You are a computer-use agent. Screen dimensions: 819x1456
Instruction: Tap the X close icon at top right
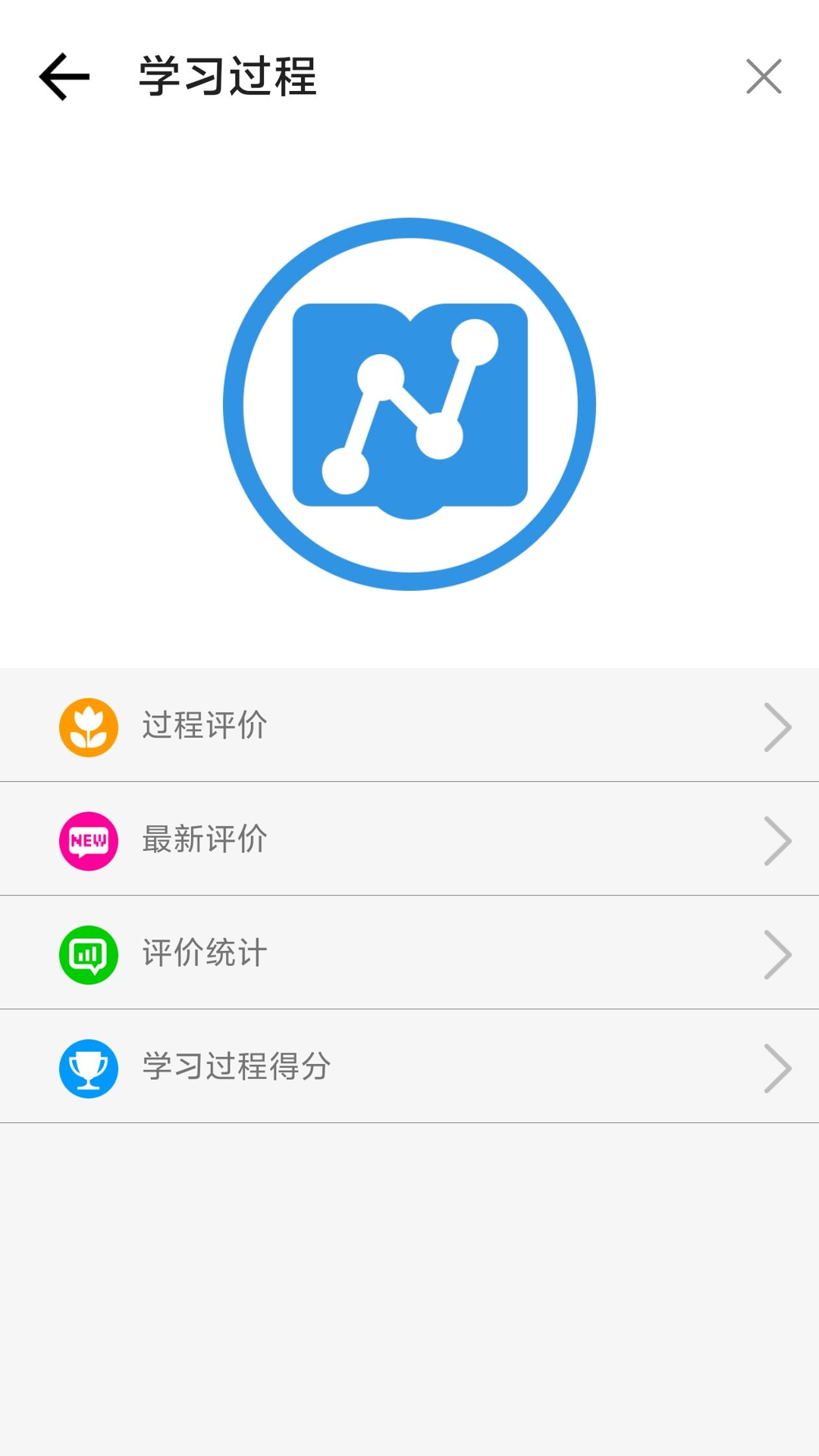click(763, 77)
